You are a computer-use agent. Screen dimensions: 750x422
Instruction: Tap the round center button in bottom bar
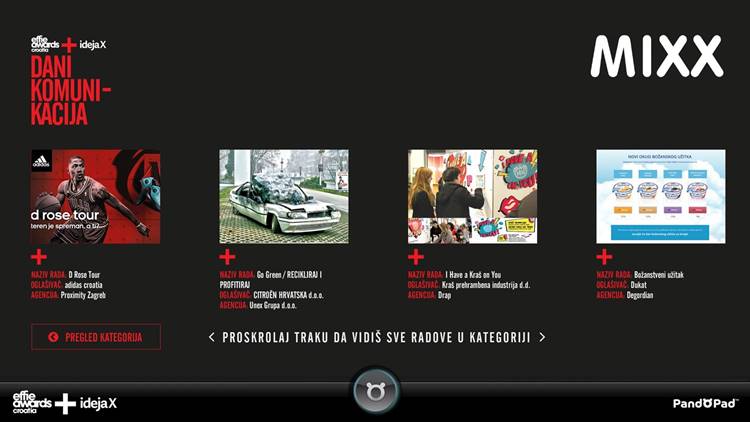click(x=375, y=391)
